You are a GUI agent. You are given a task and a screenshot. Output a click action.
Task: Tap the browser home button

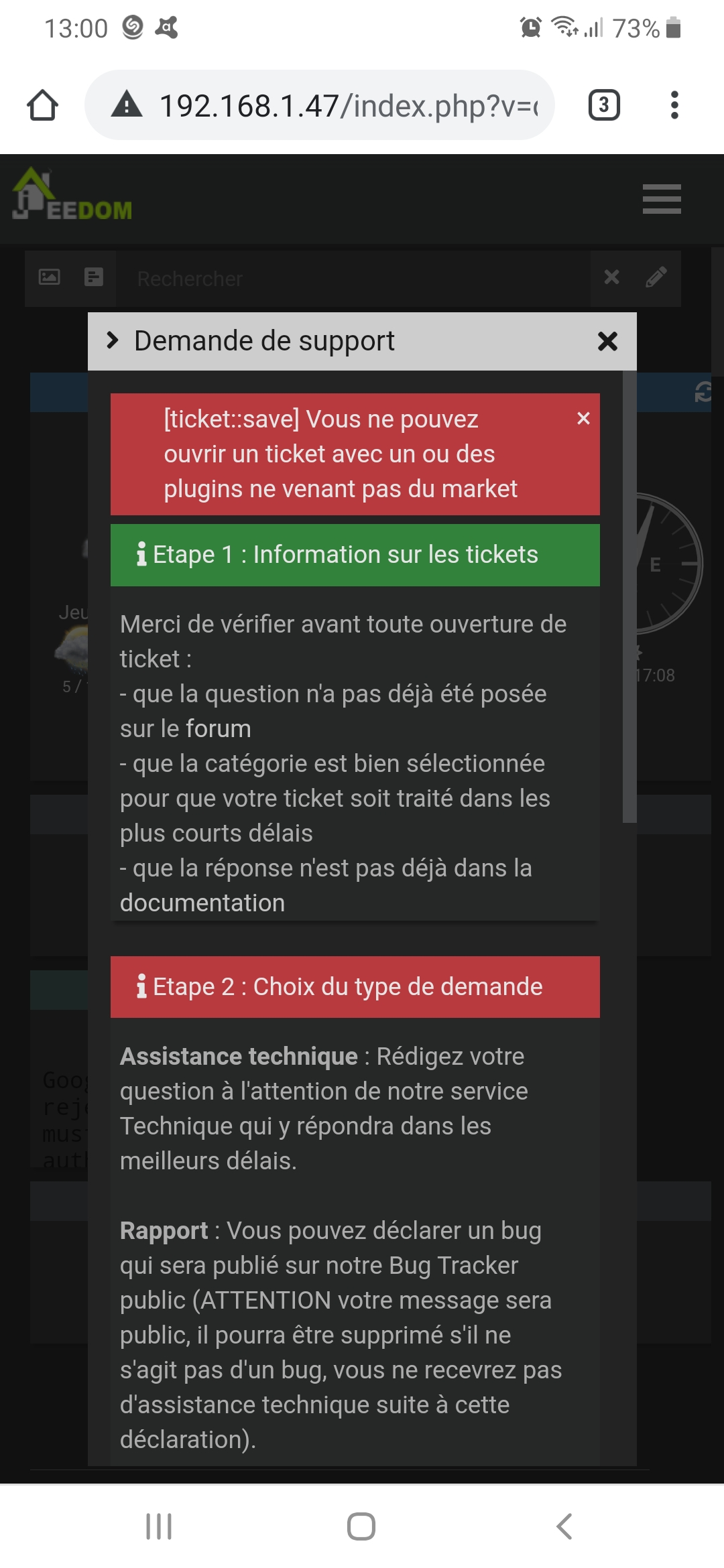point(43,105)
